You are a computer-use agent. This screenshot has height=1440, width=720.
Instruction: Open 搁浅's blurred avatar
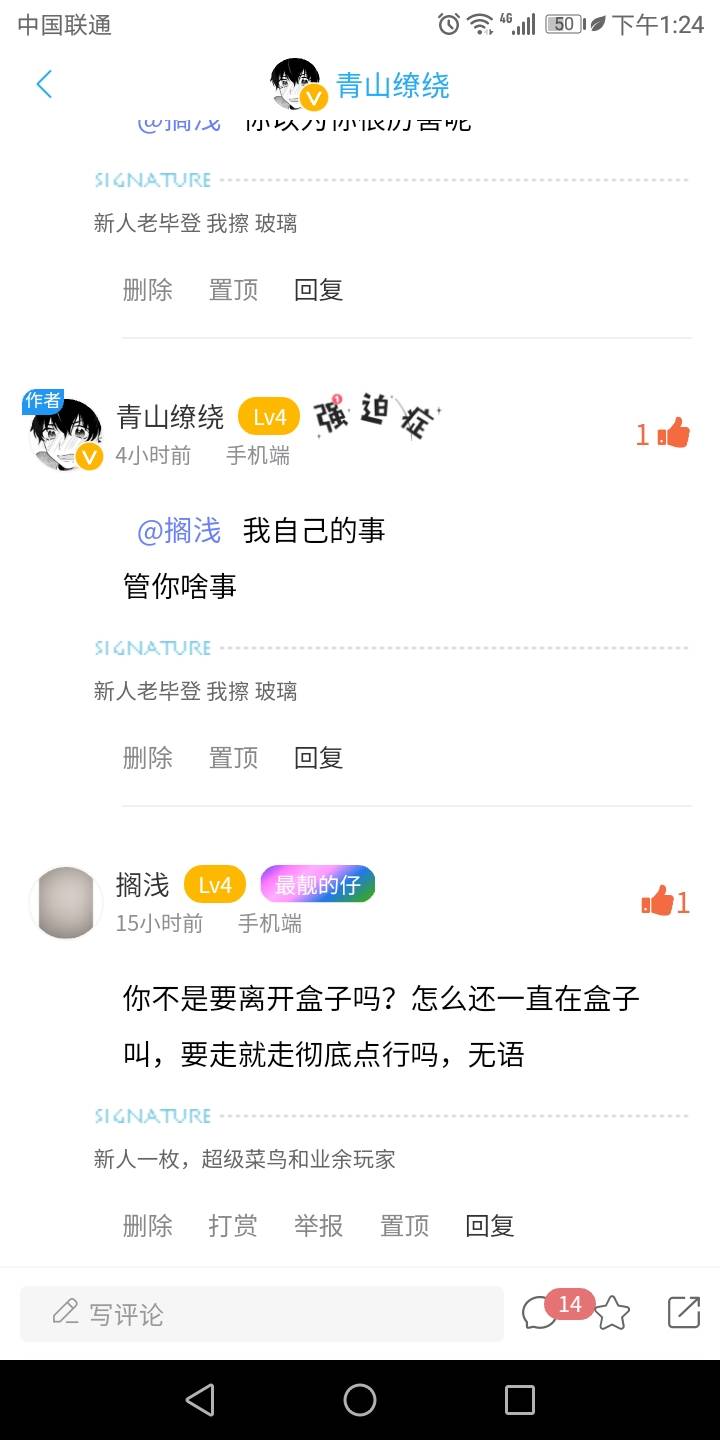click(66, 902)
